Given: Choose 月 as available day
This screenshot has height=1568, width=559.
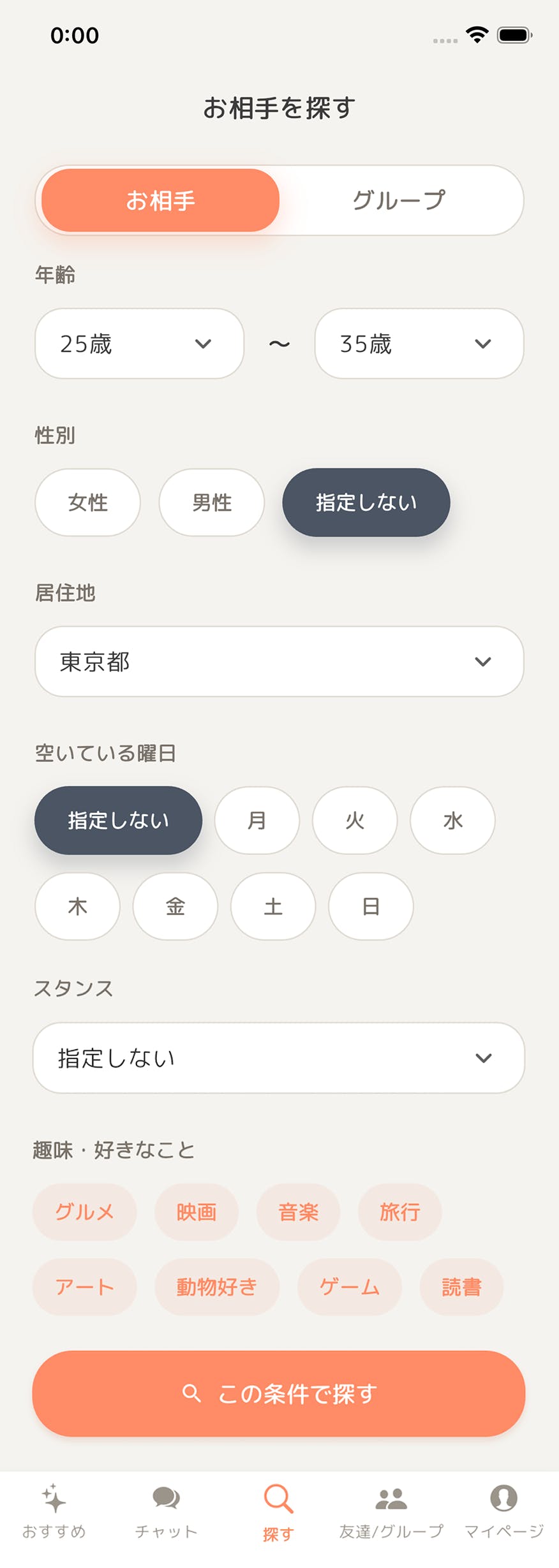Looking at the screenshot, I should pos(257,820).
